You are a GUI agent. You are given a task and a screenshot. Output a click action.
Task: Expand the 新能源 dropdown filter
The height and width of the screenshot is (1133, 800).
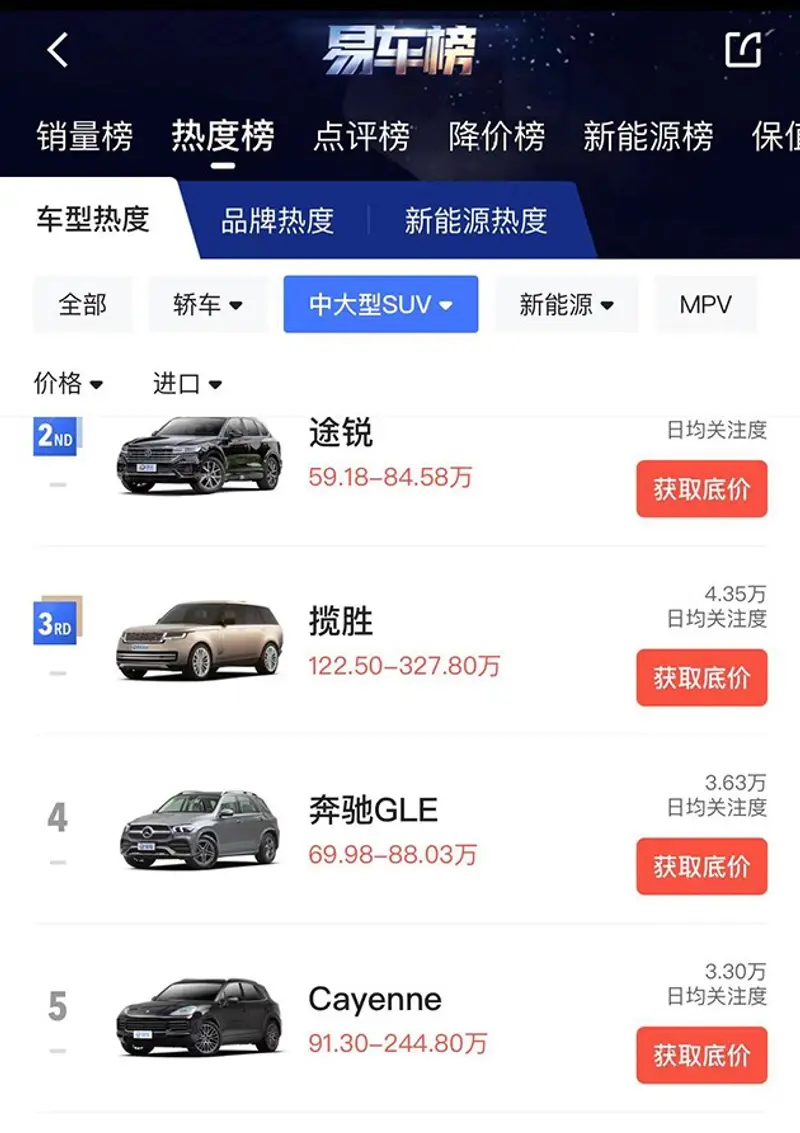click(566, 305)
